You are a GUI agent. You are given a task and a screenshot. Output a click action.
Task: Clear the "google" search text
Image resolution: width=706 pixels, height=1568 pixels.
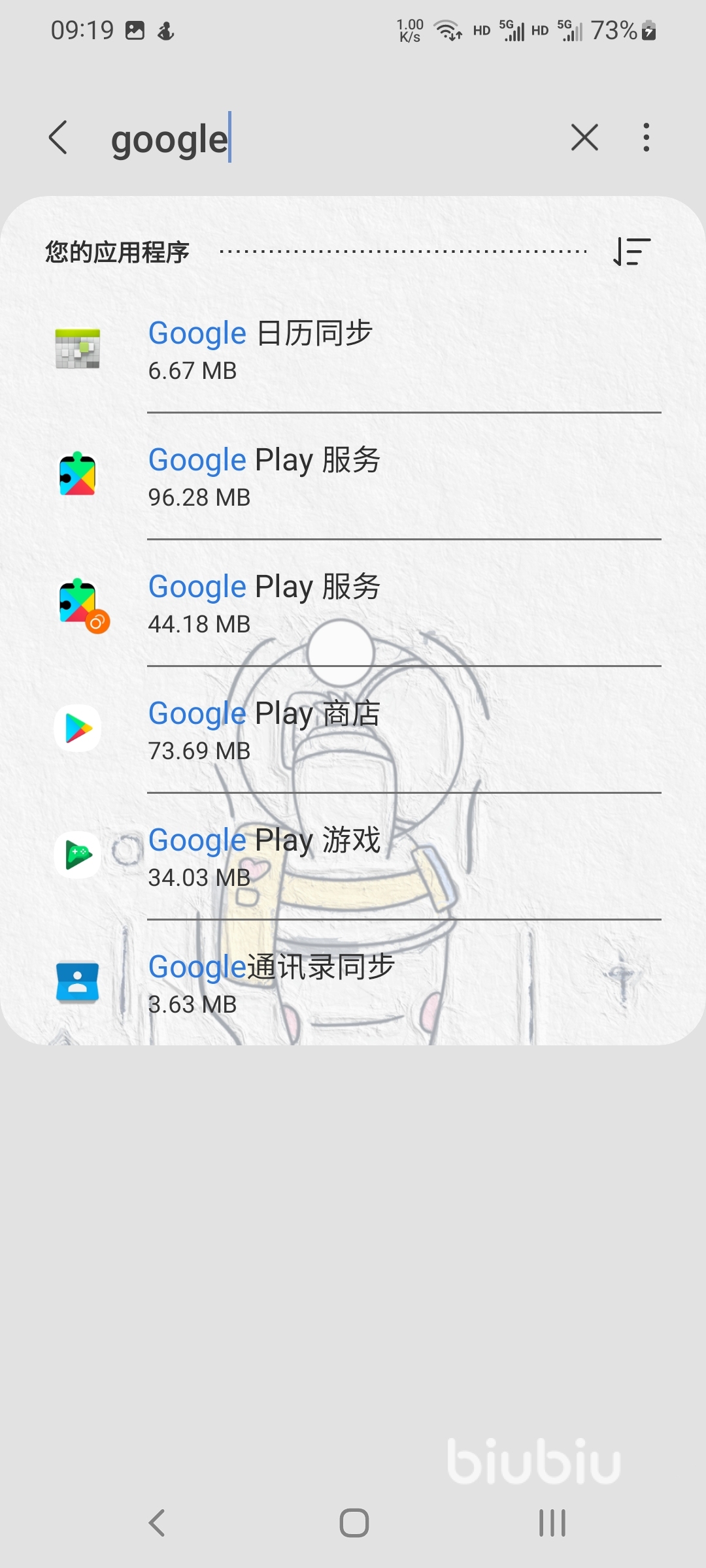pos(584,138)
